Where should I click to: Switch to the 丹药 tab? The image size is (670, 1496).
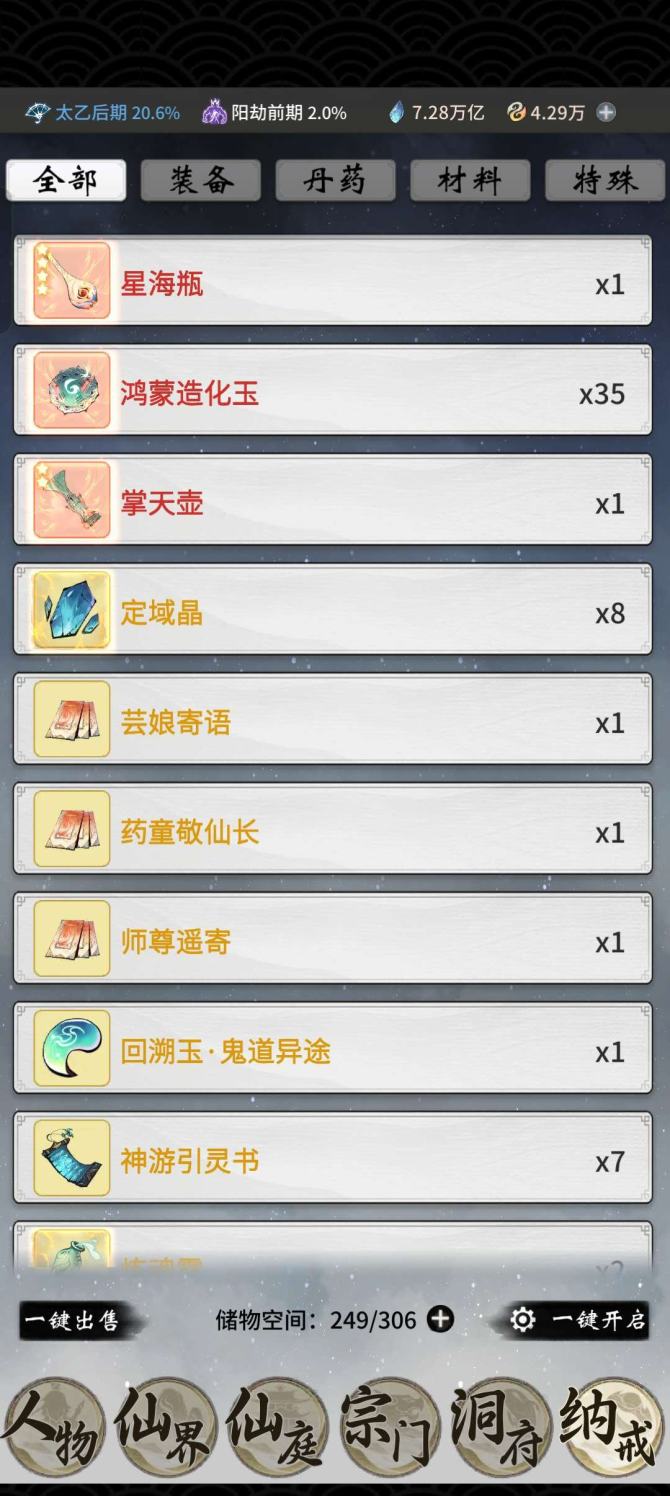(335, 180)
